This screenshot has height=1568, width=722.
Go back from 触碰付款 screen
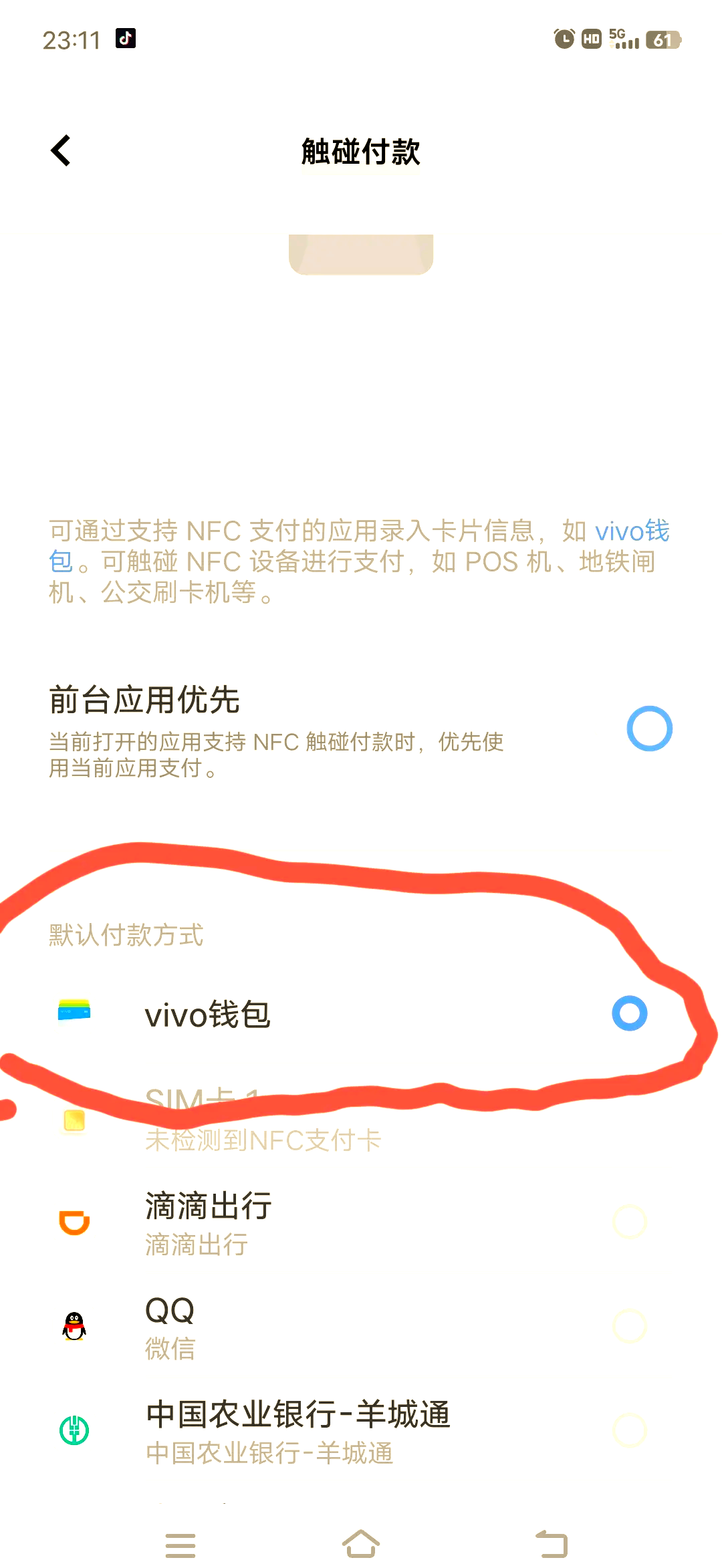click(x=61, y=150)
